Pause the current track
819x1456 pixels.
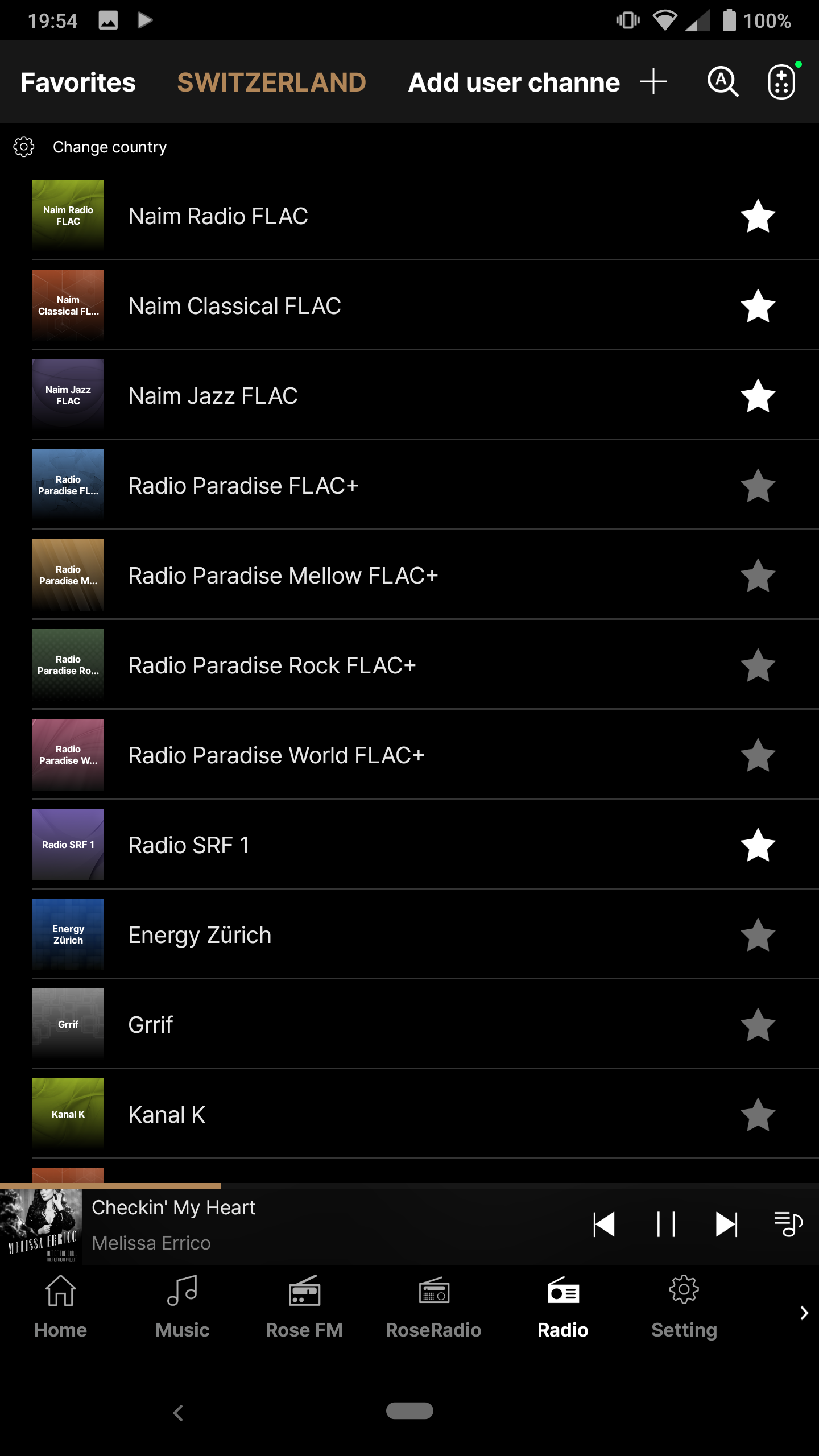pyautogui.click(x=665, y=1225)
